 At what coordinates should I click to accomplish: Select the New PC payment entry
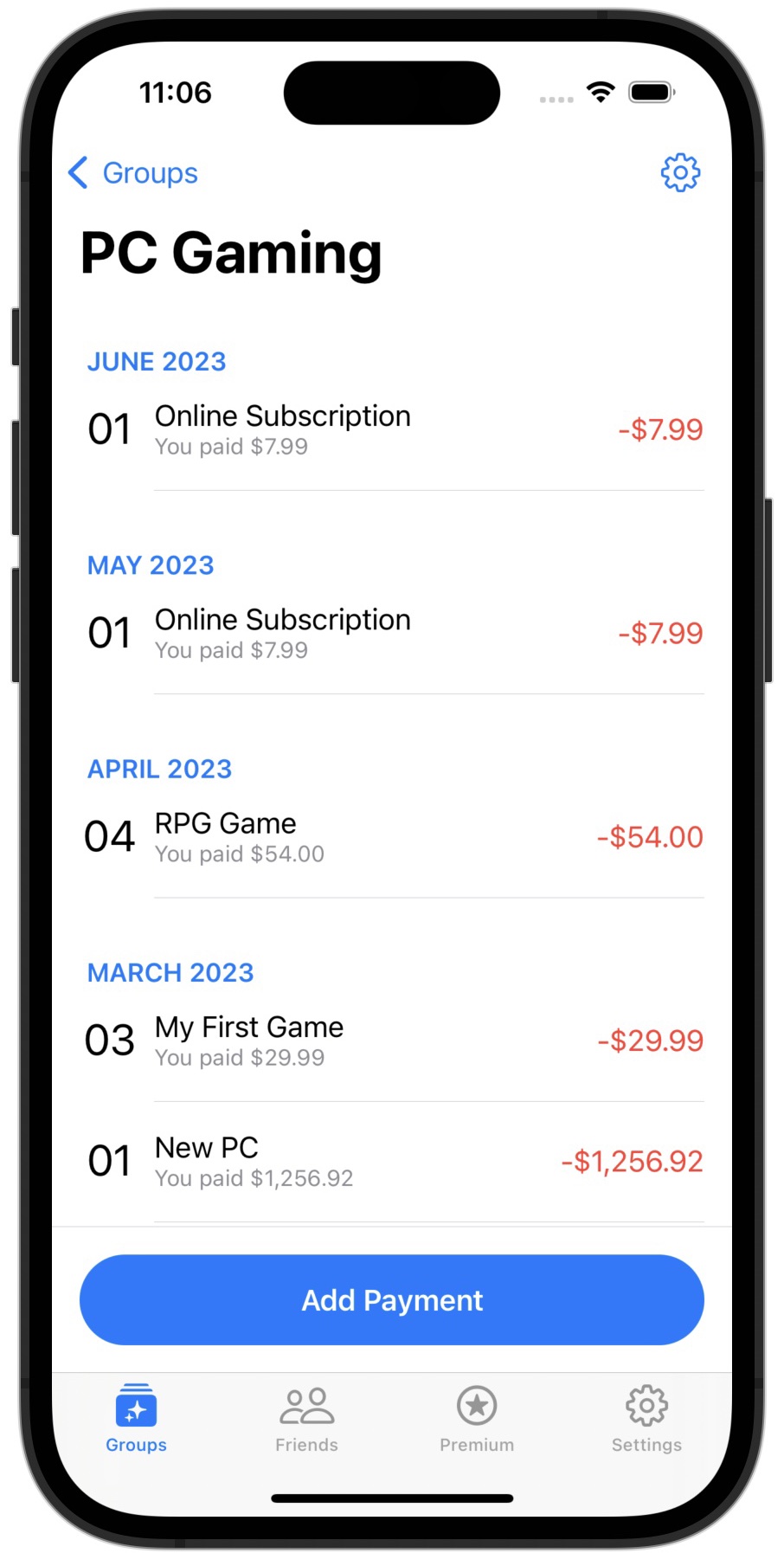(391, 1160)
